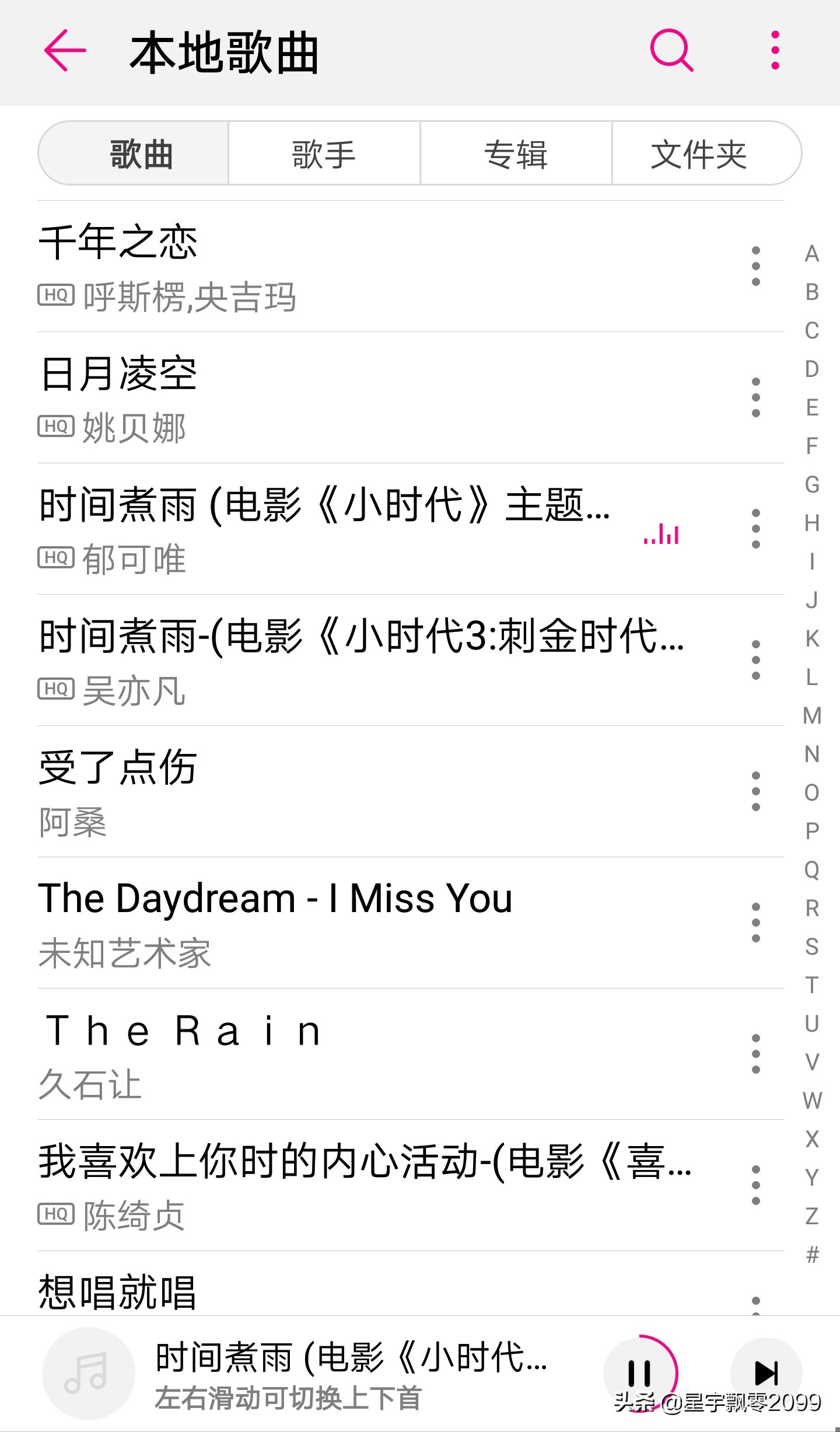This screenshot has width=840, height=1432.
Task: Play the song 日月凌空
Action: pyautogui.click(x=292, y=397)
